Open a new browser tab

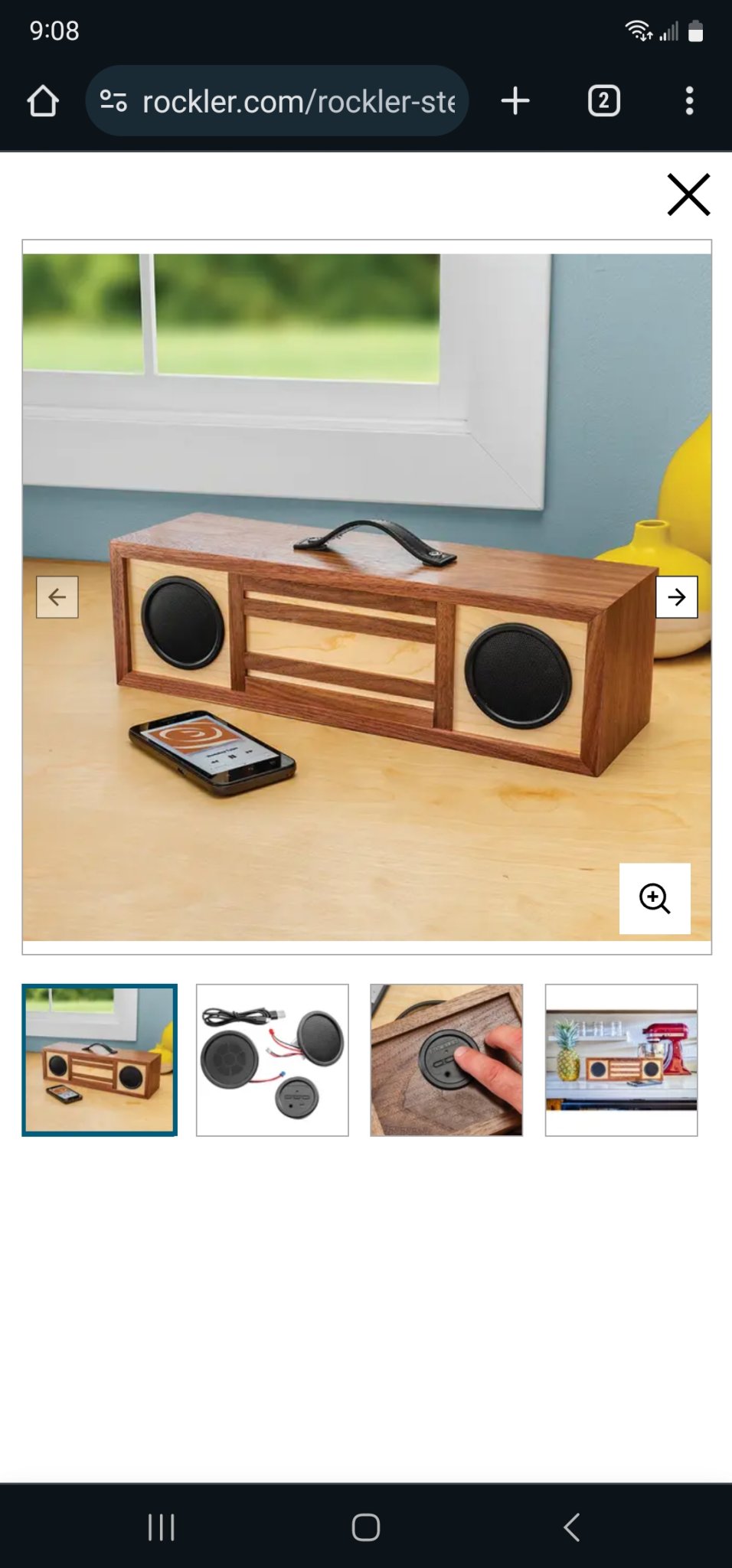click(515, 101)
